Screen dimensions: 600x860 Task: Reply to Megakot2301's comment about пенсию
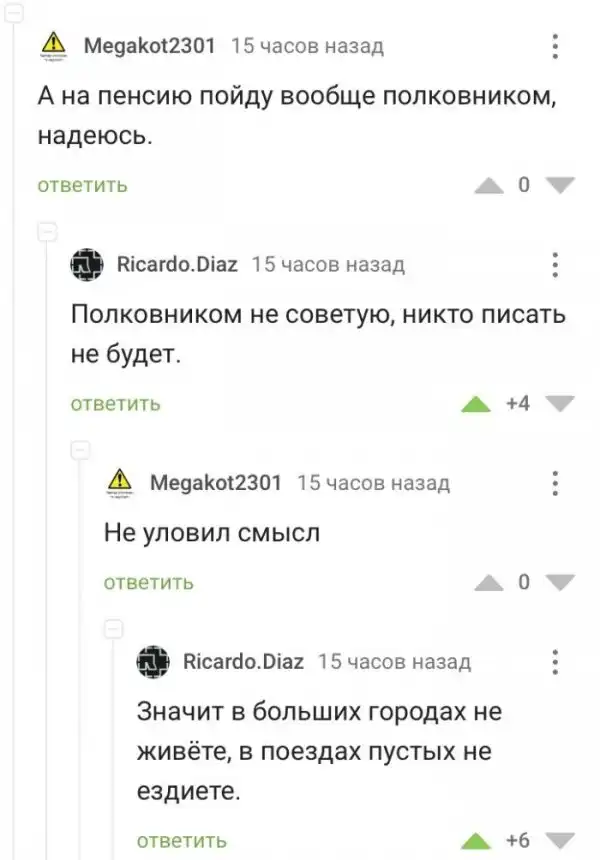tap(82, 185)
